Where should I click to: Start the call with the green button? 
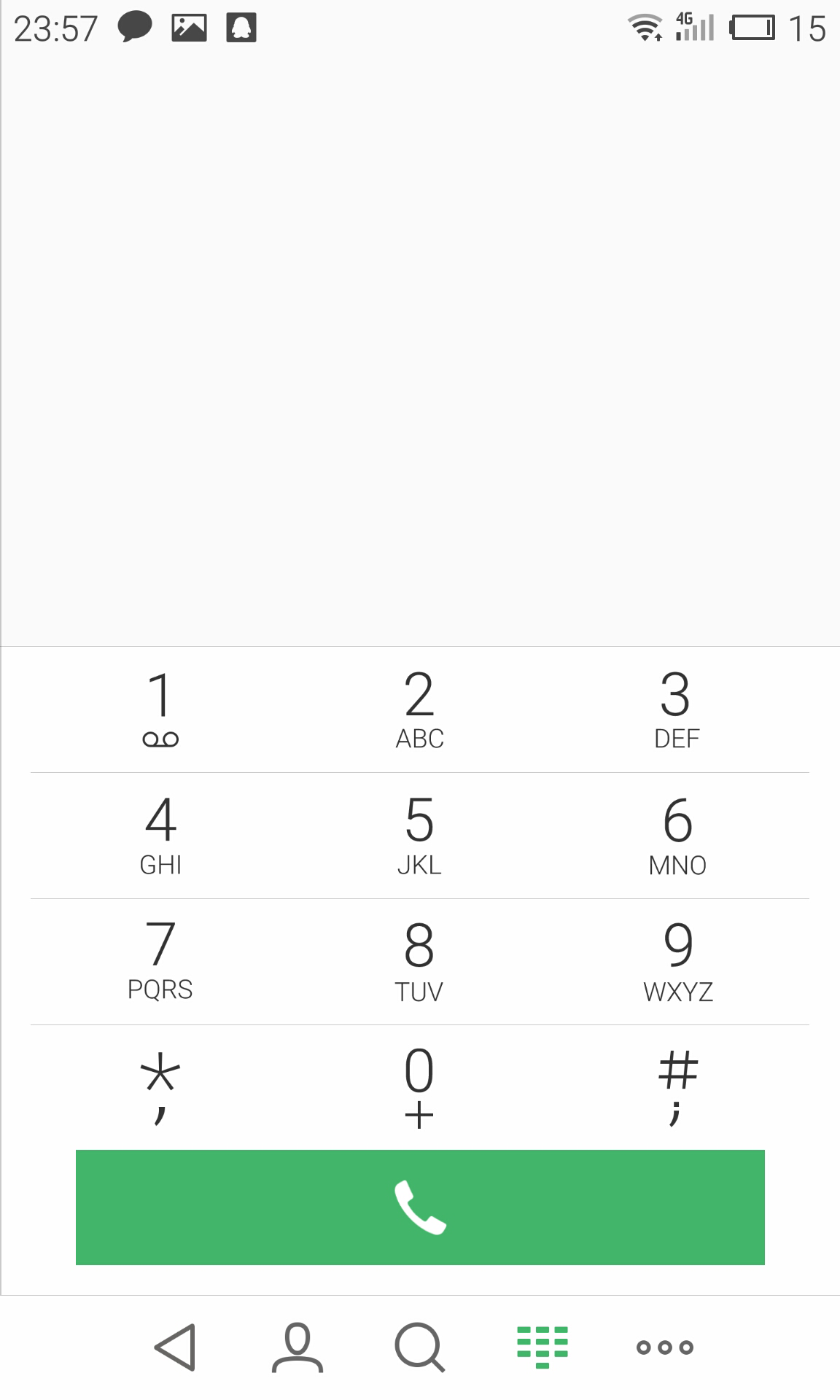tap(420, 1207)
